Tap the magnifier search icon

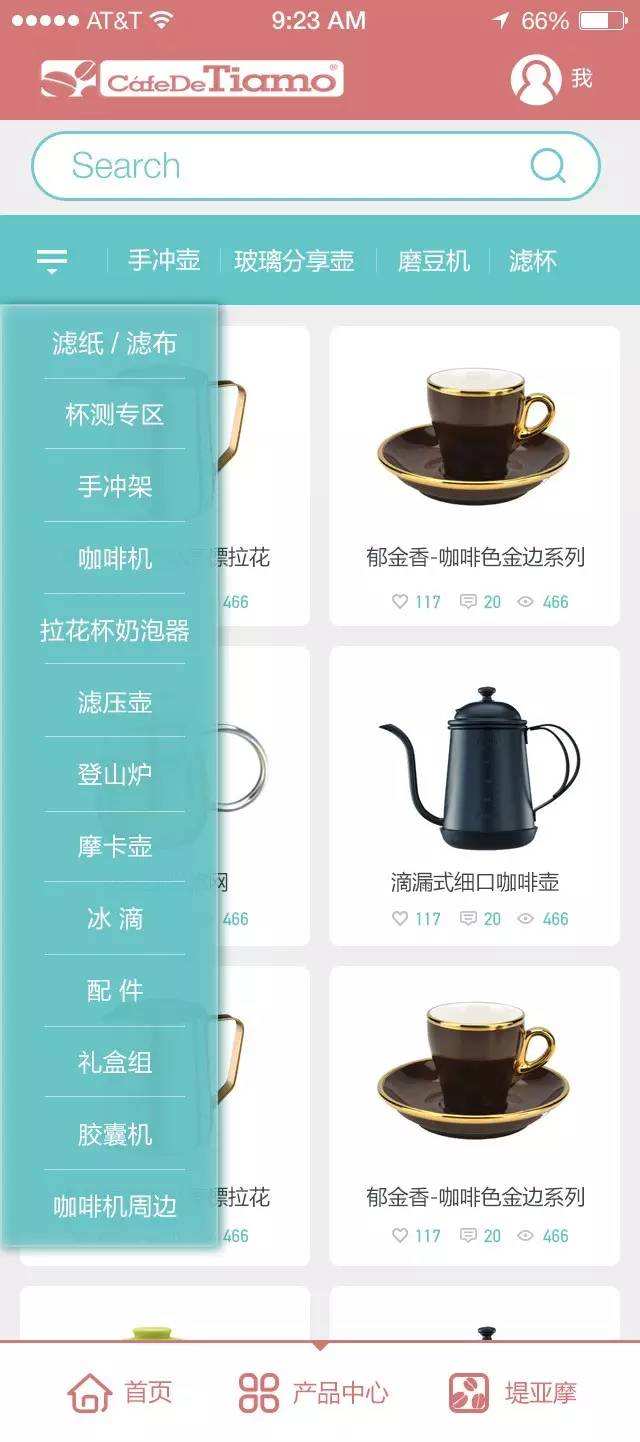[547, 166]
